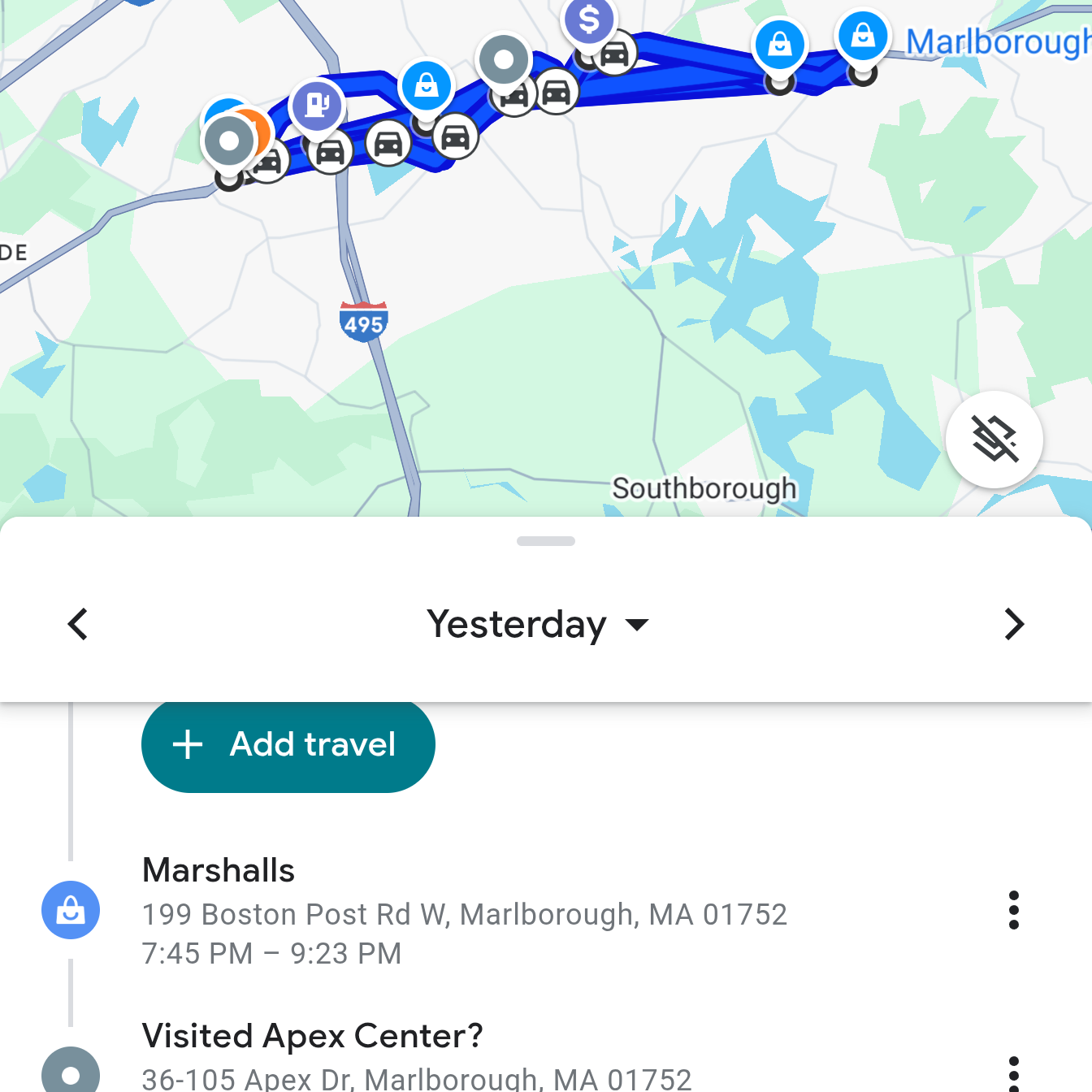Open more options for Marshalls
The image size is (1092, 1092).
1013,910
